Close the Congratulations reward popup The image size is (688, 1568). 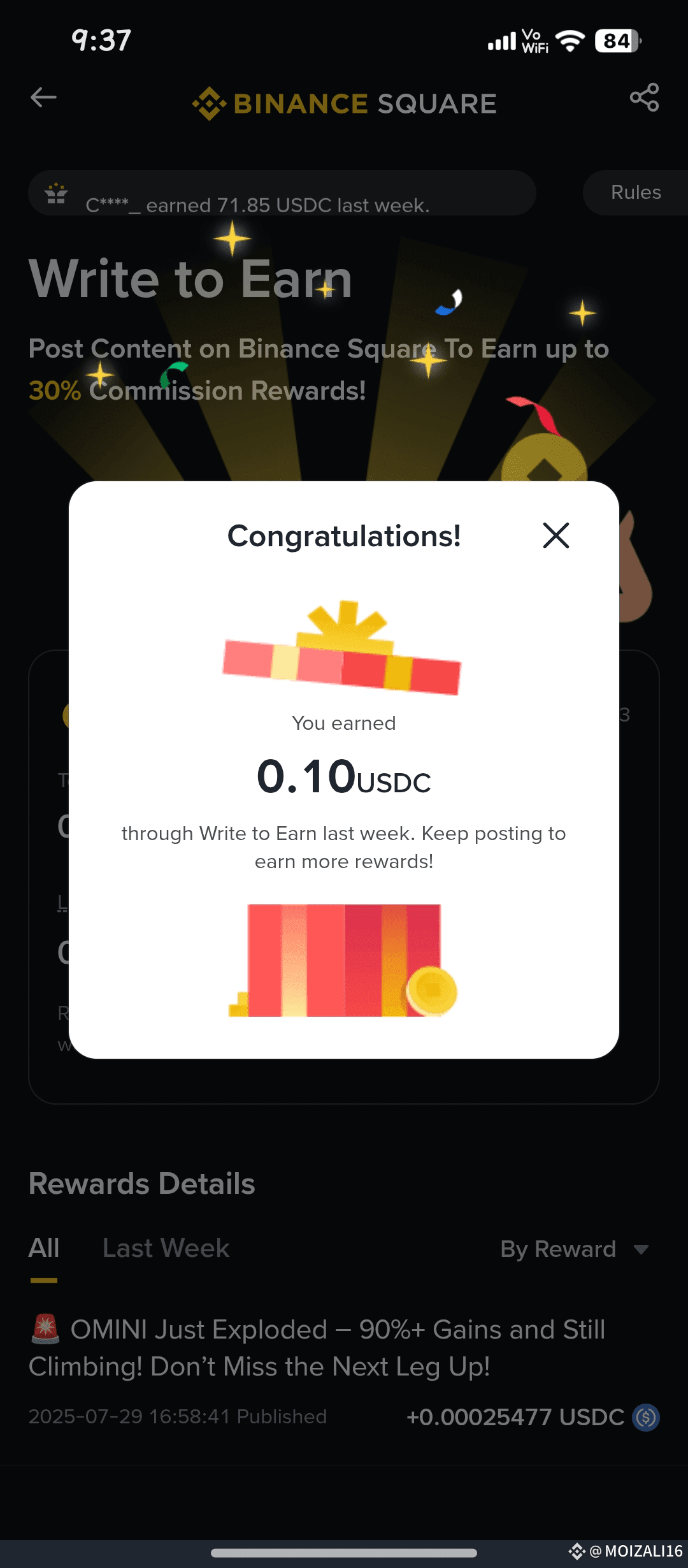coord(555,535)
